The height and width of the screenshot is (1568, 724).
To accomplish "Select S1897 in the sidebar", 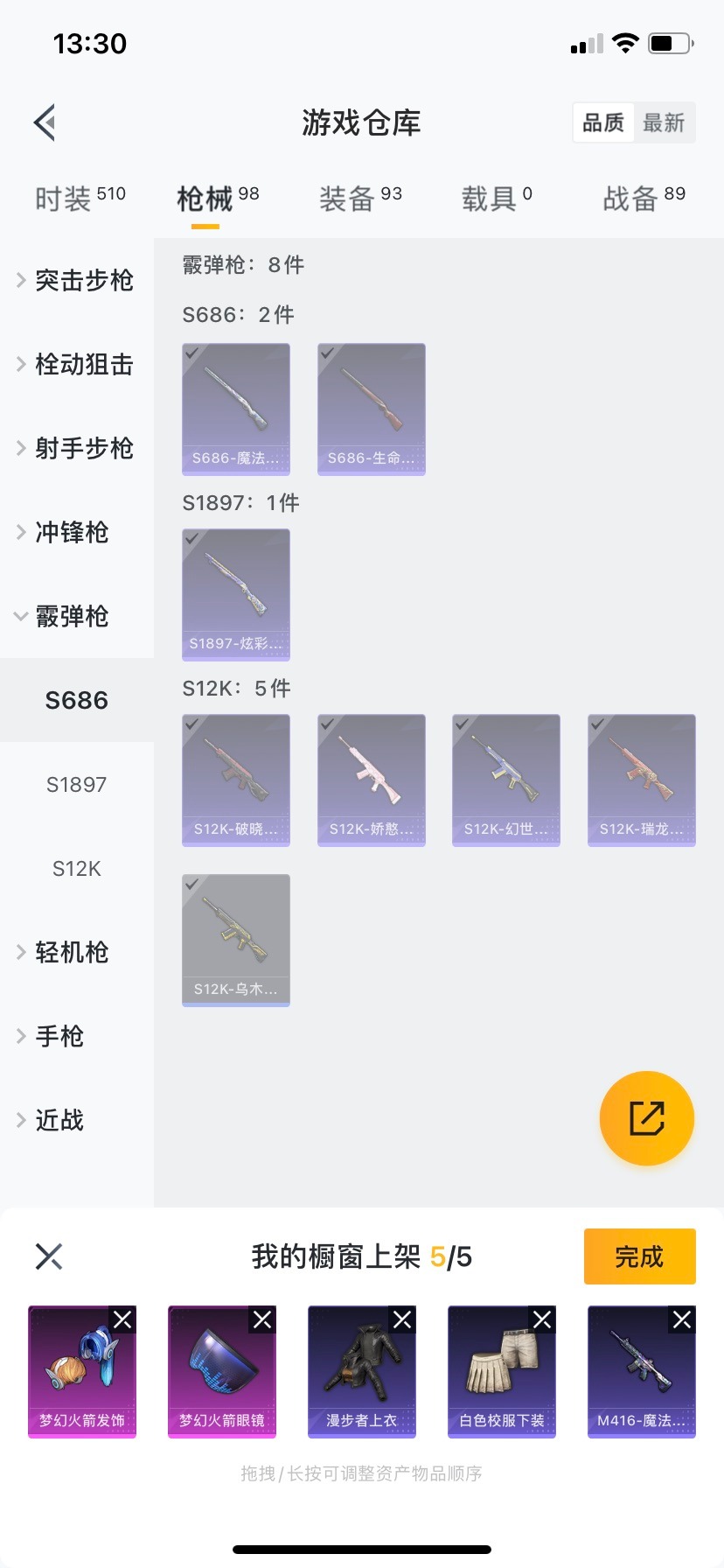I will tap(77, 784).
